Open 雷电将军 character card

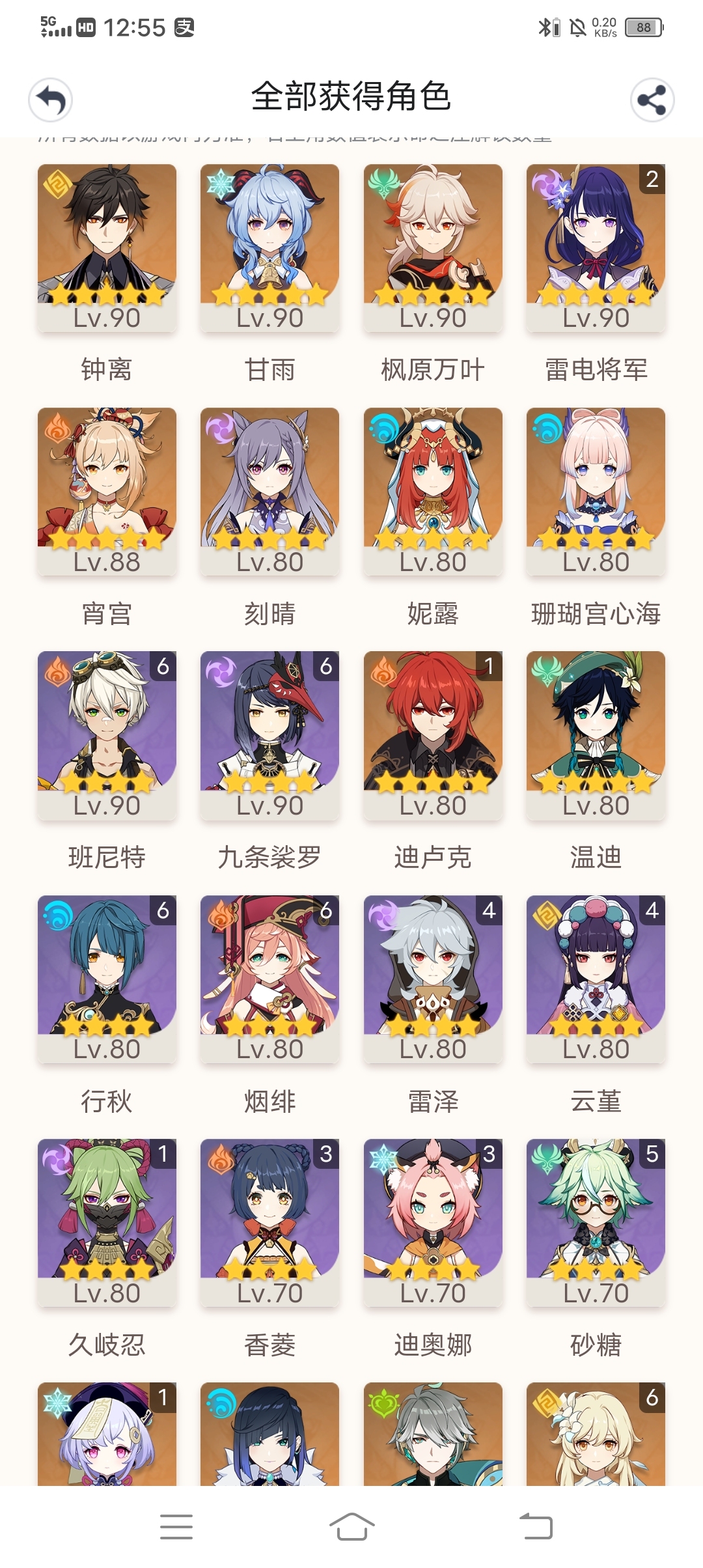596,248
